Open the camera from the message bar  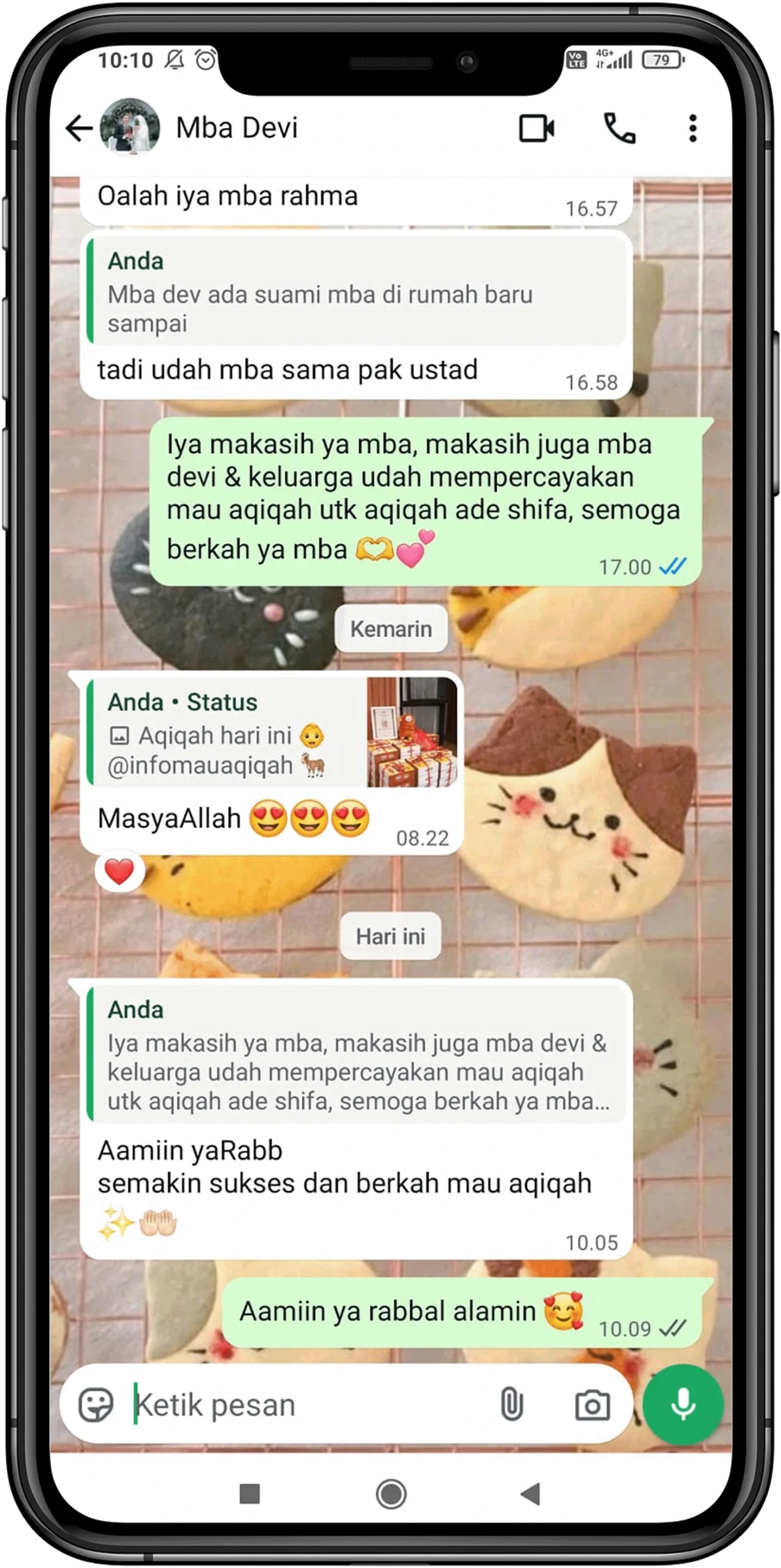tap(592, 1404)
